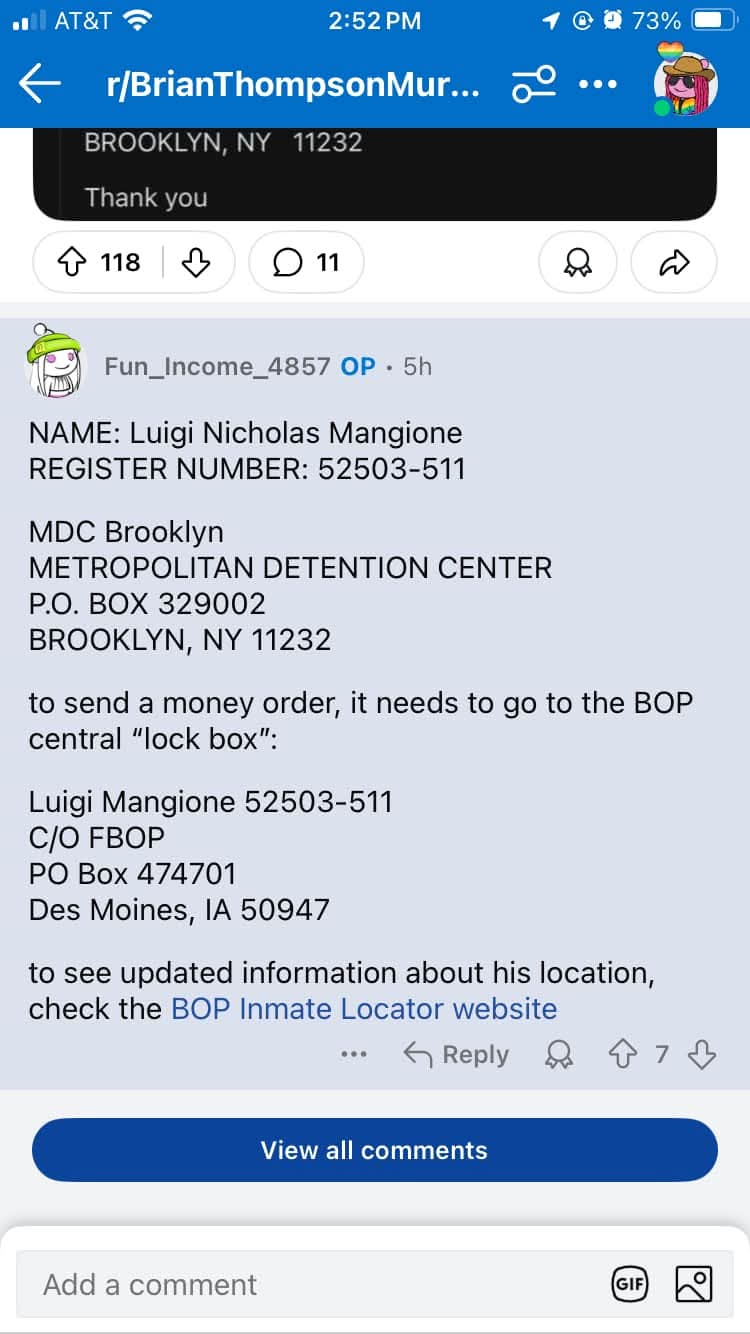This screenshot has width=750, height=1334.
Task: Reply to Fun_Income_4857's comment
Action: pyautogui.click(x=456, y=1054)
